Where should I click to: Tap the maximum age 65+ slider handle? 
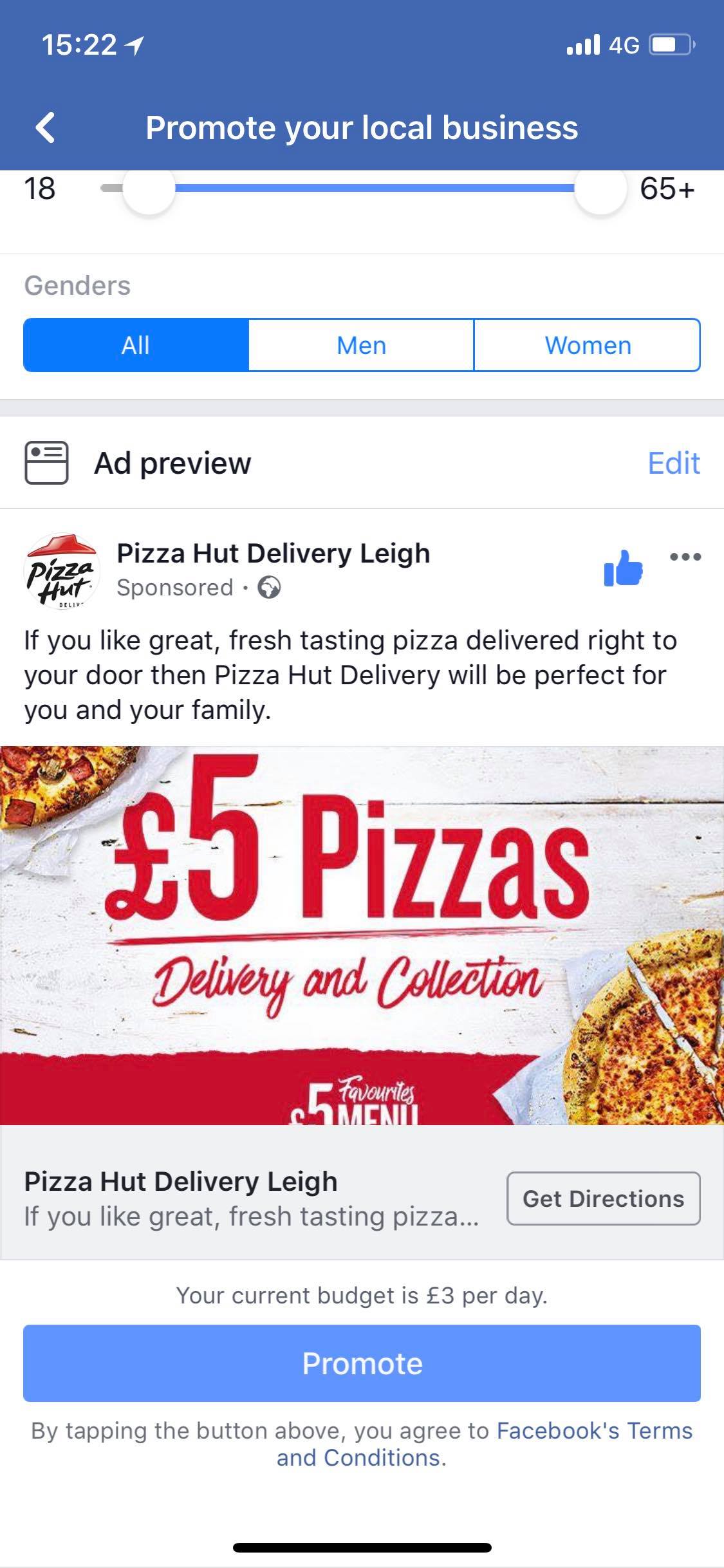600,189
